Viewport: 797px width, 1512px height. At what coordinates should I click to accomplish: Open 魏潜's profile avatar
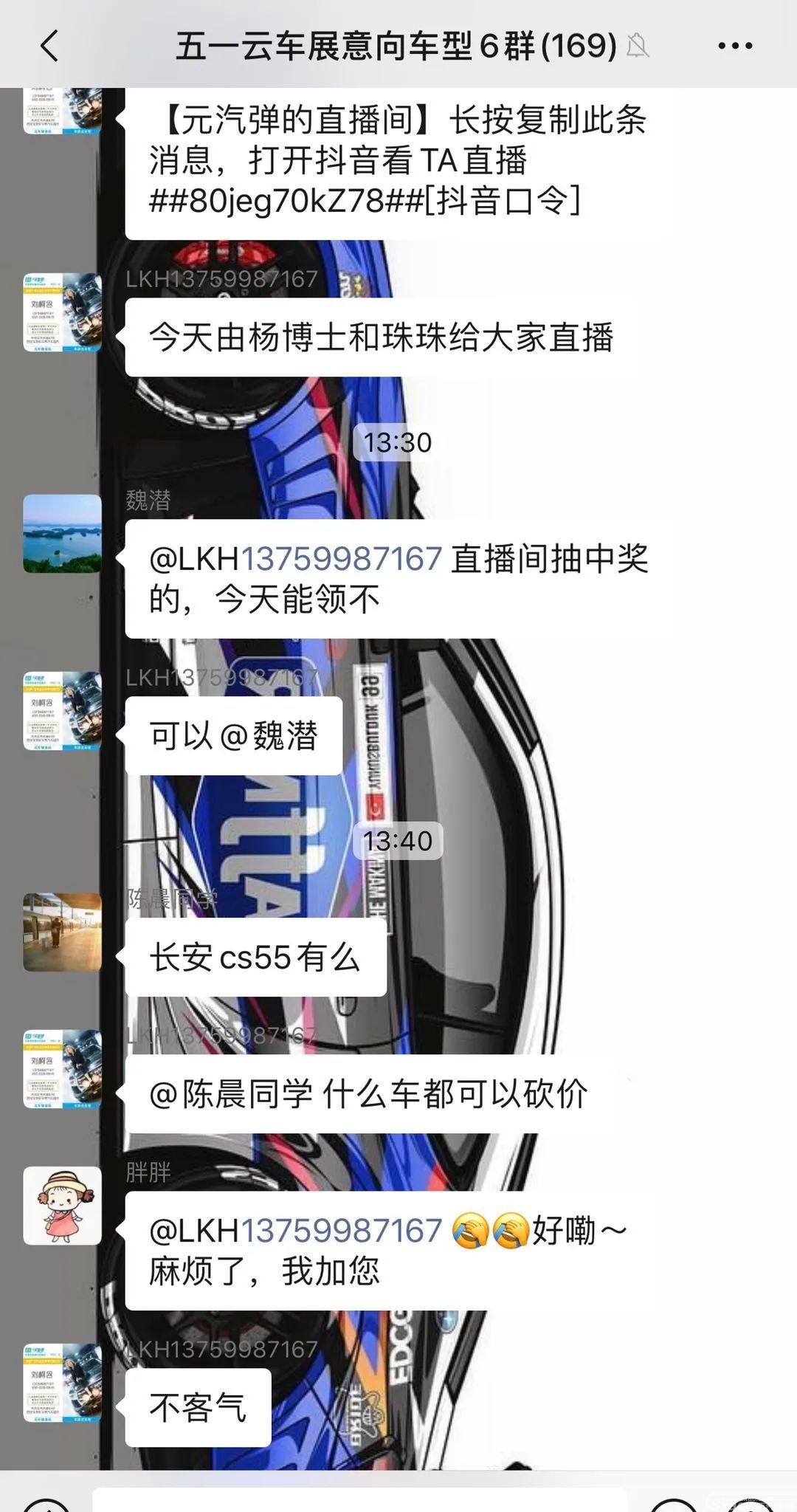62,533
